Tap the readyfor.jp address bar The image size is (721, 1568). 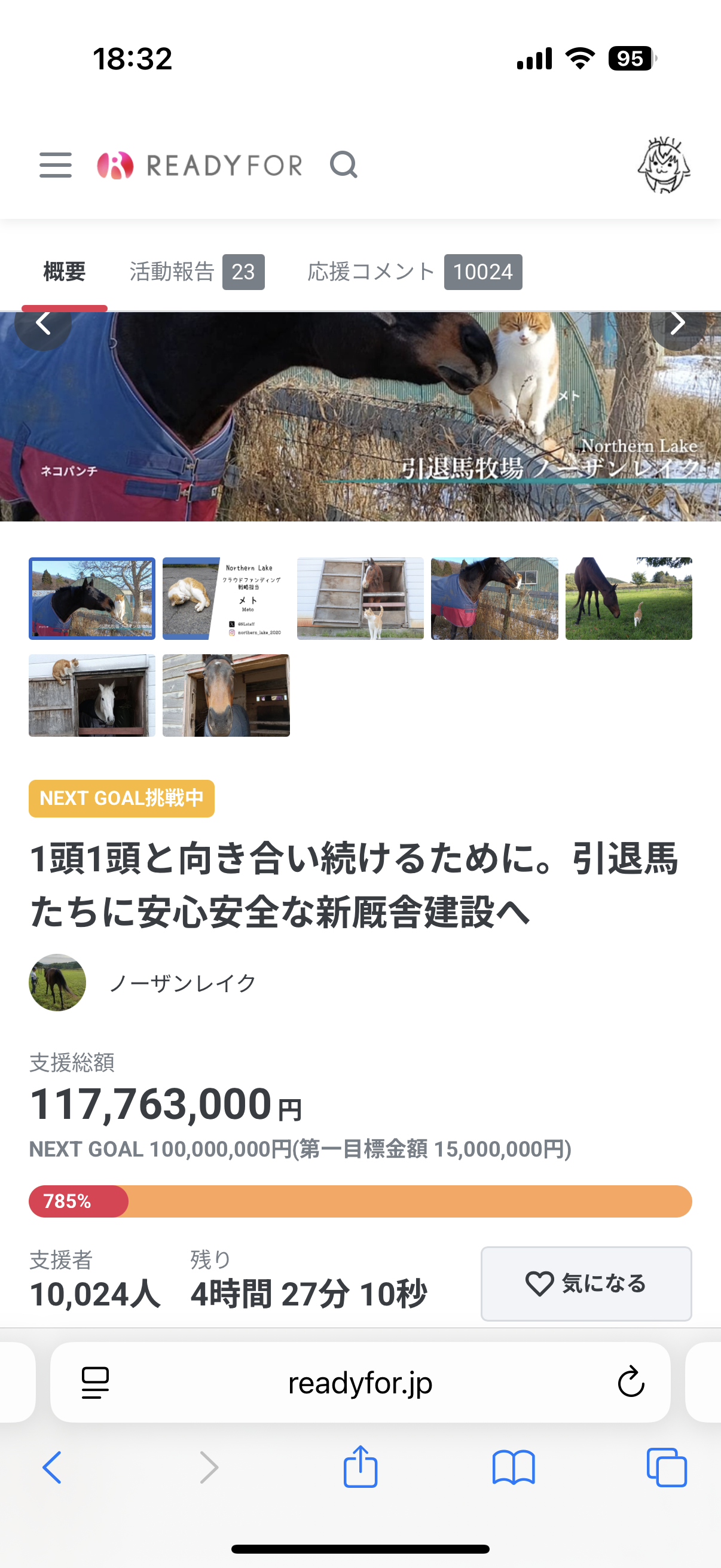pos(360,1383)
